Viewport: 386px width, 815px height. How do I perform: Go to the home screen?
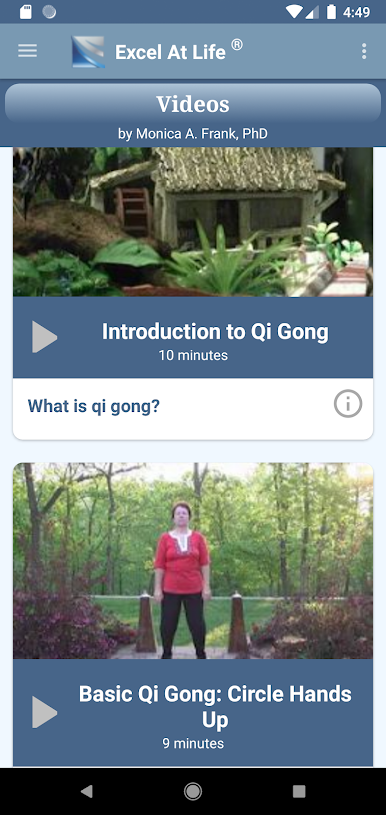(x=193, y=791)
